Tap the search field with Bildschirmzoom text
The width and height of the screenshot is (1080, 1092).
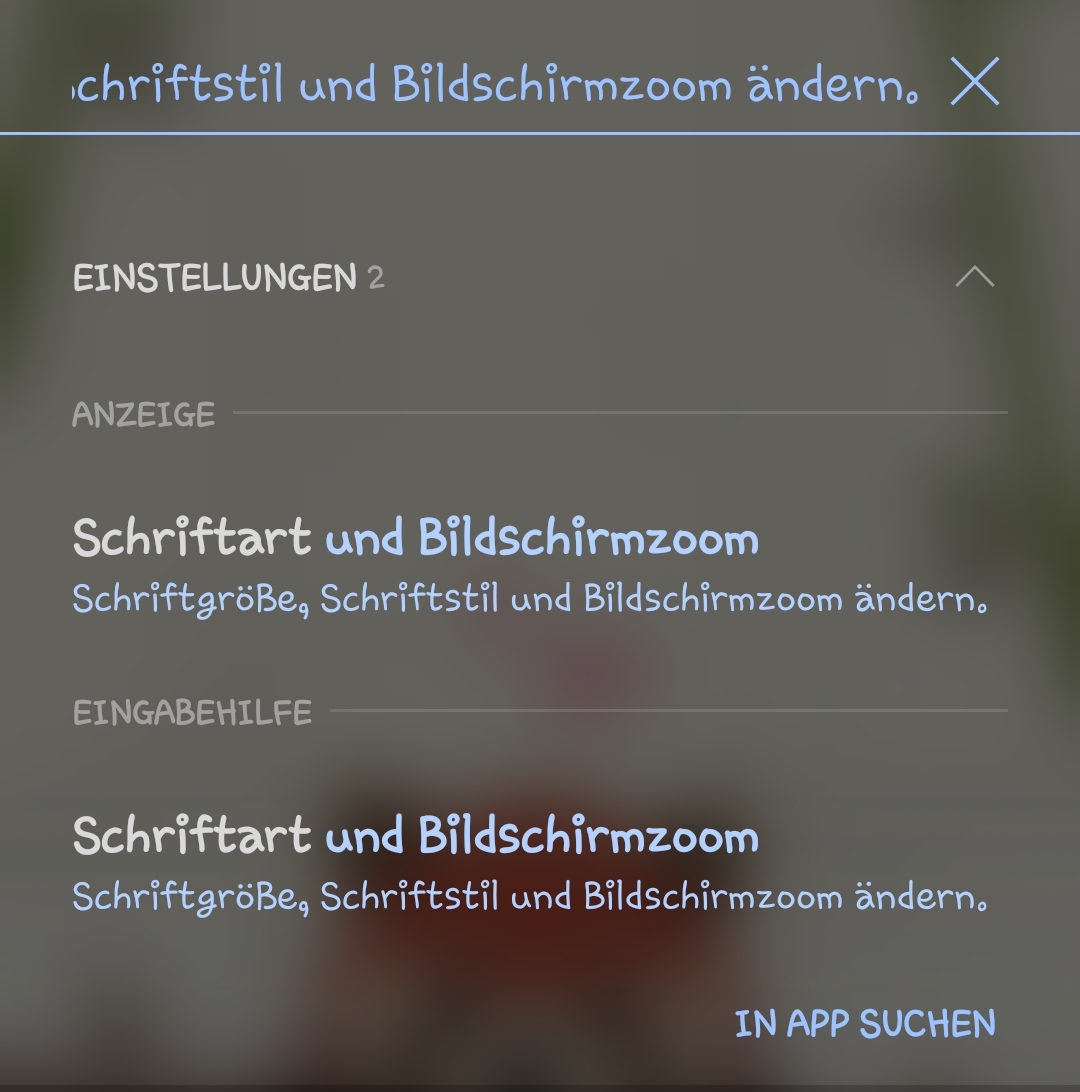(496, 85)
